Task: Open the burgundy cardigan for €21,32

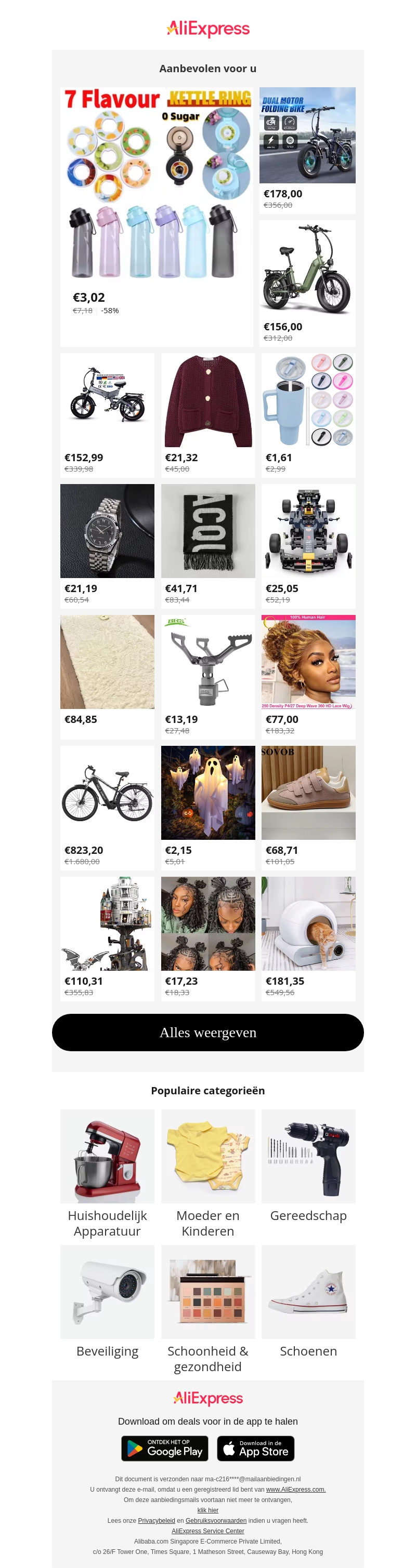Action: [207, 400]
